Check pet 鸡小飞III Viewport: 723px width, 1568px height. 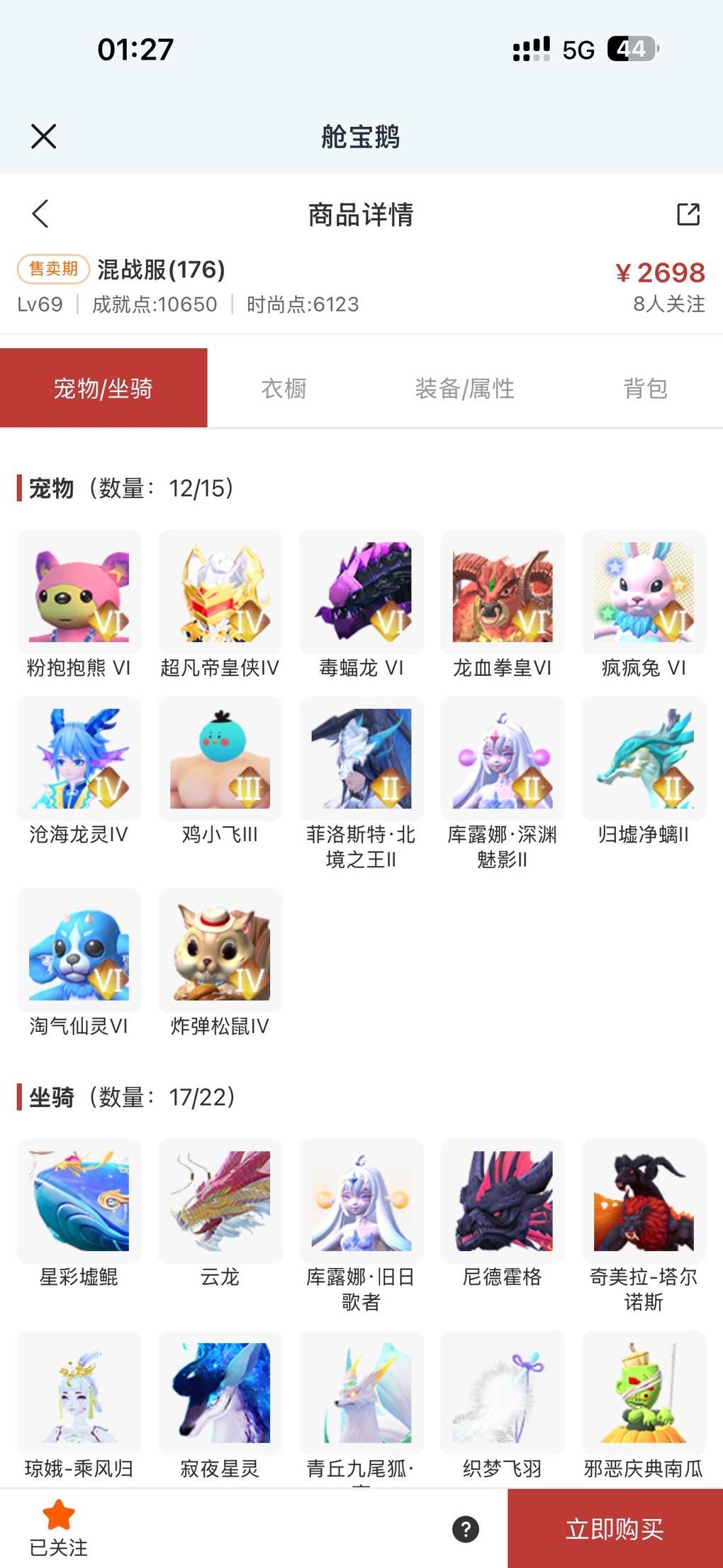(x=220, y=760)
